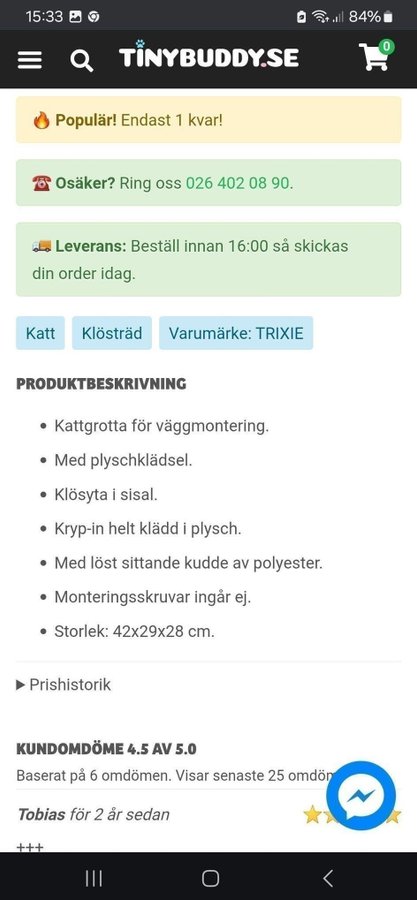Viewport: 417px width, 900px height.
Task: Open the Varumärke: TRIXIE brand chip
Action: [236, 333]
